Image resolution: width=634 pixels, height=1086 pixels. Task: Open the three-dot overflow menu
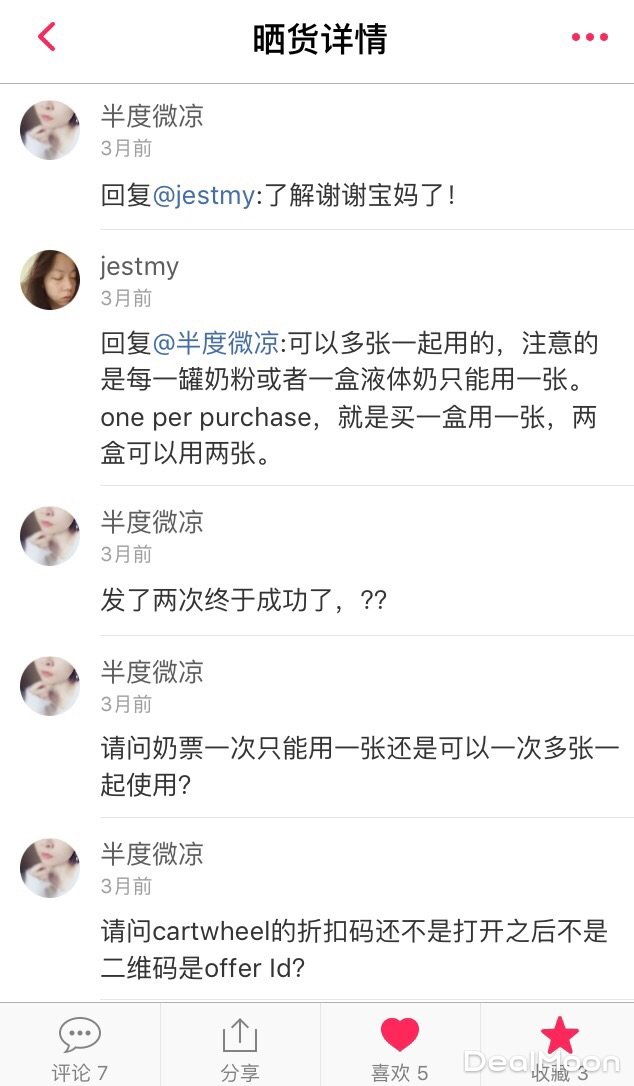589,38
